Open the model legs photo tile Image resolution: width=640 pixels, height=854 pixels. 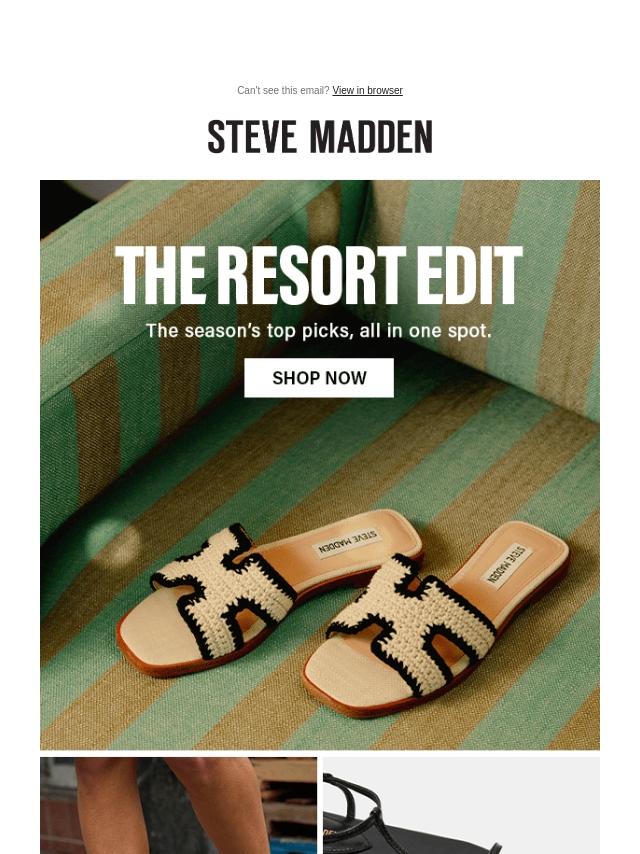click(x=178, y=805)
